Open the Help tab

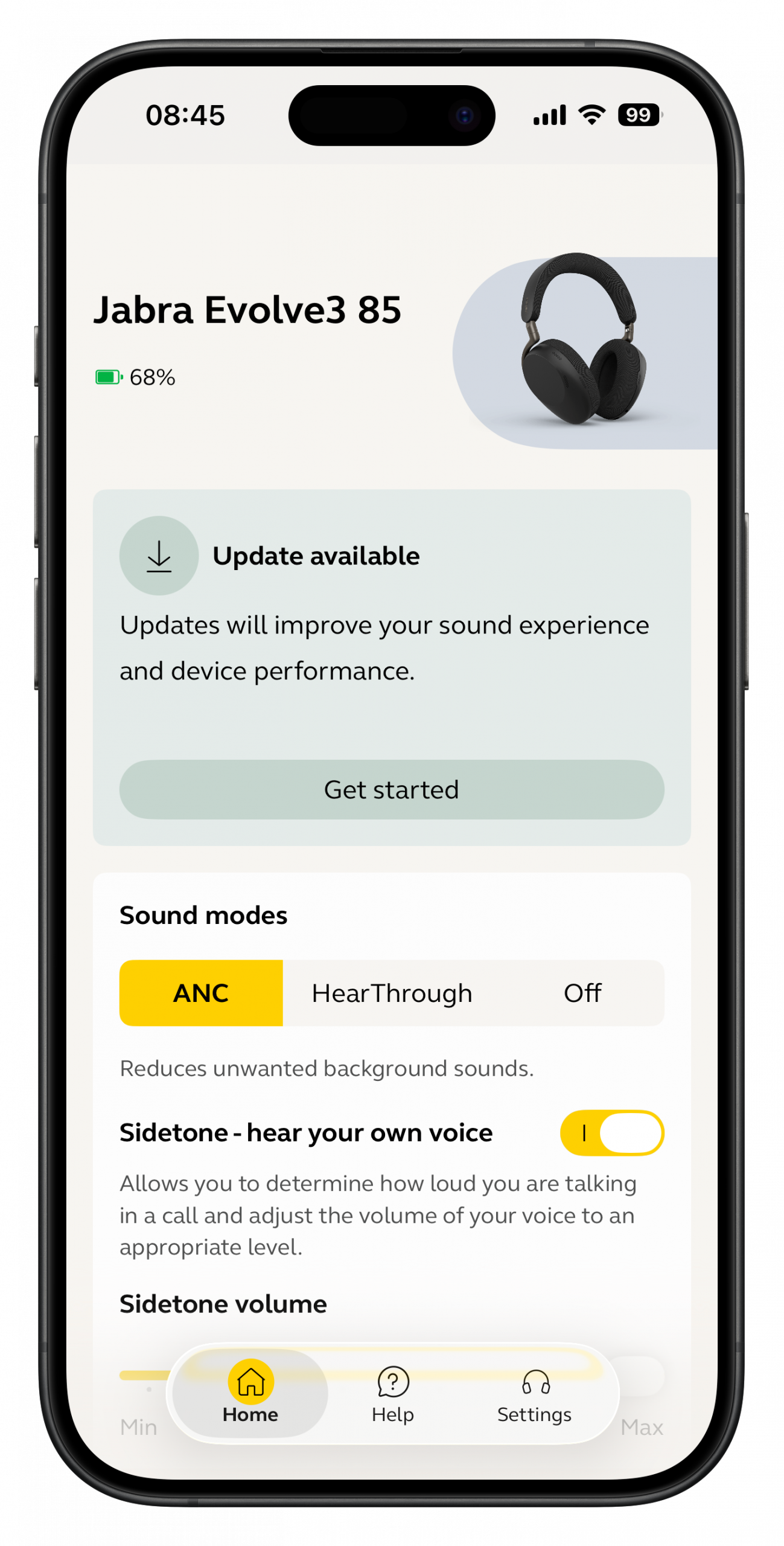(x=393, y=1394)
